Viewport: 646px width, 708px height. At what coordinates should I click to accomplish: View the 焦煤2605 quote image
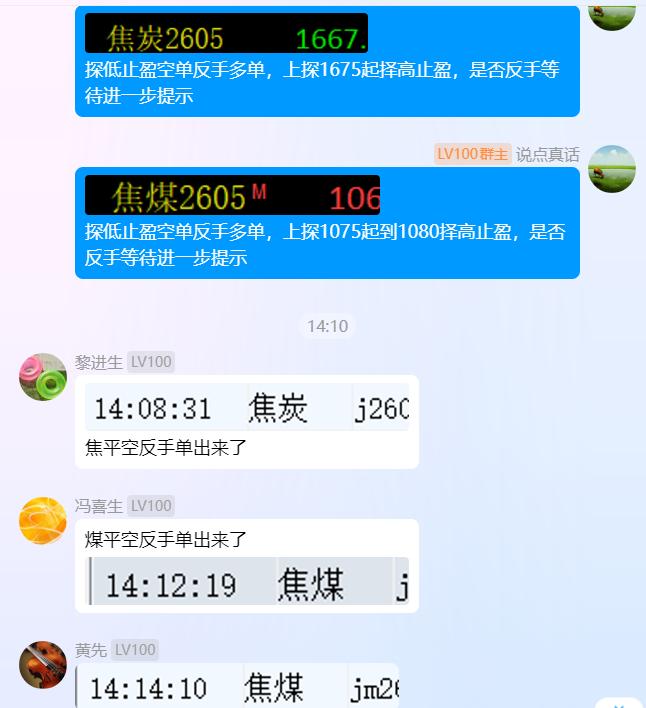[x=232, y=195]
